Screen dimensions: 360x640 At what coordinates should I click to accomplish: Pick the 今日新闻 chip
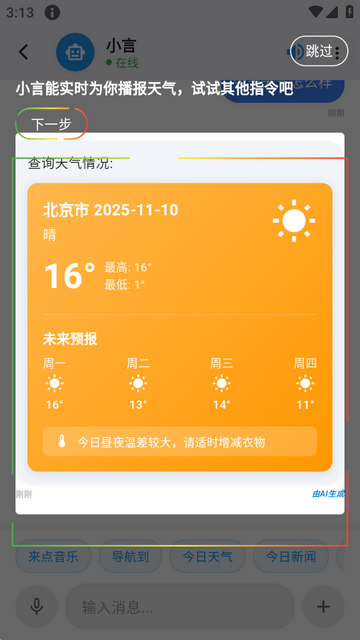pyautogui.click(x=291, y=556)
